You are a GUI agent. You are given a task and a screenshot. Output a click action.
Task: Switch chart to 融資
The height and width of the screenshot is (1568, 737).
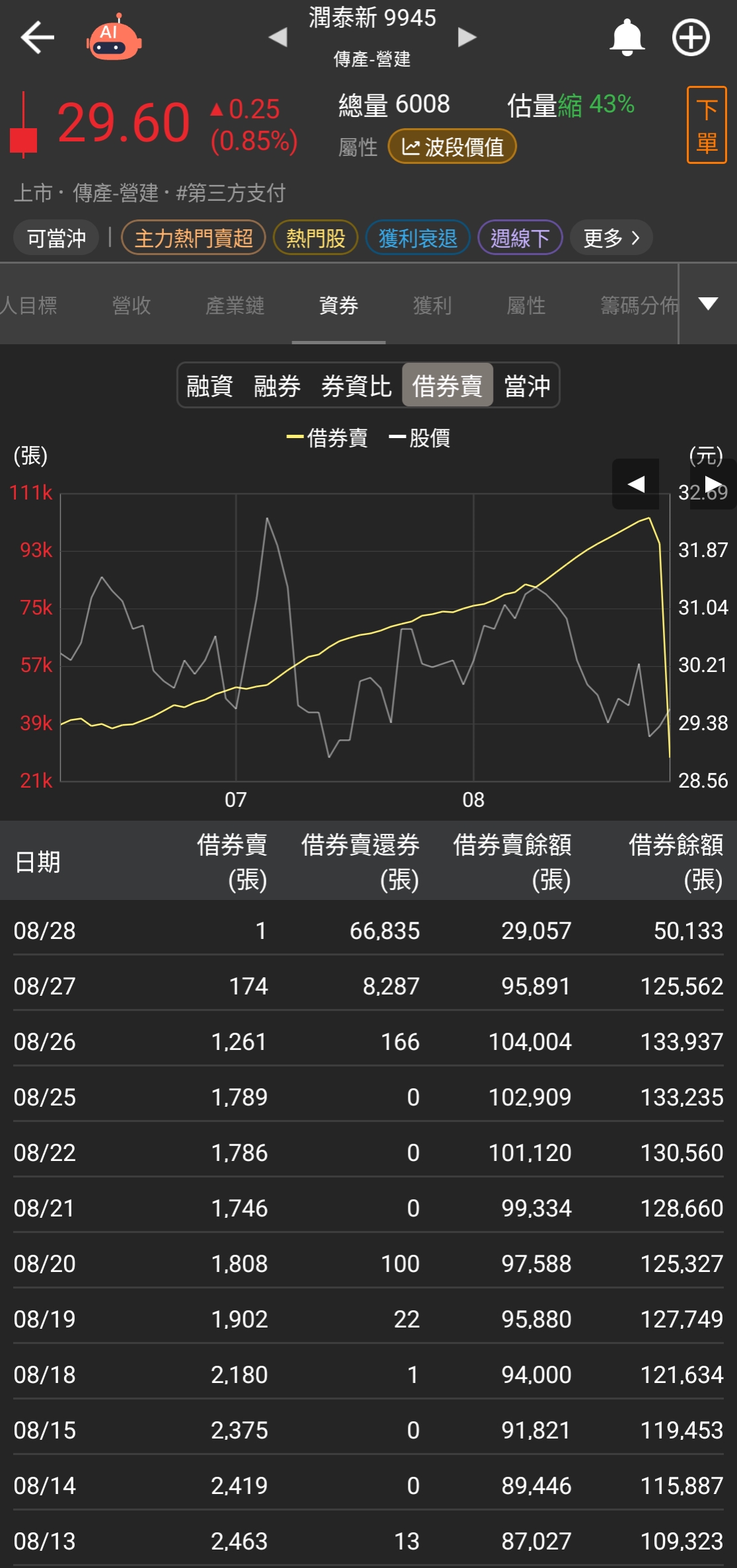click(210, 386)
